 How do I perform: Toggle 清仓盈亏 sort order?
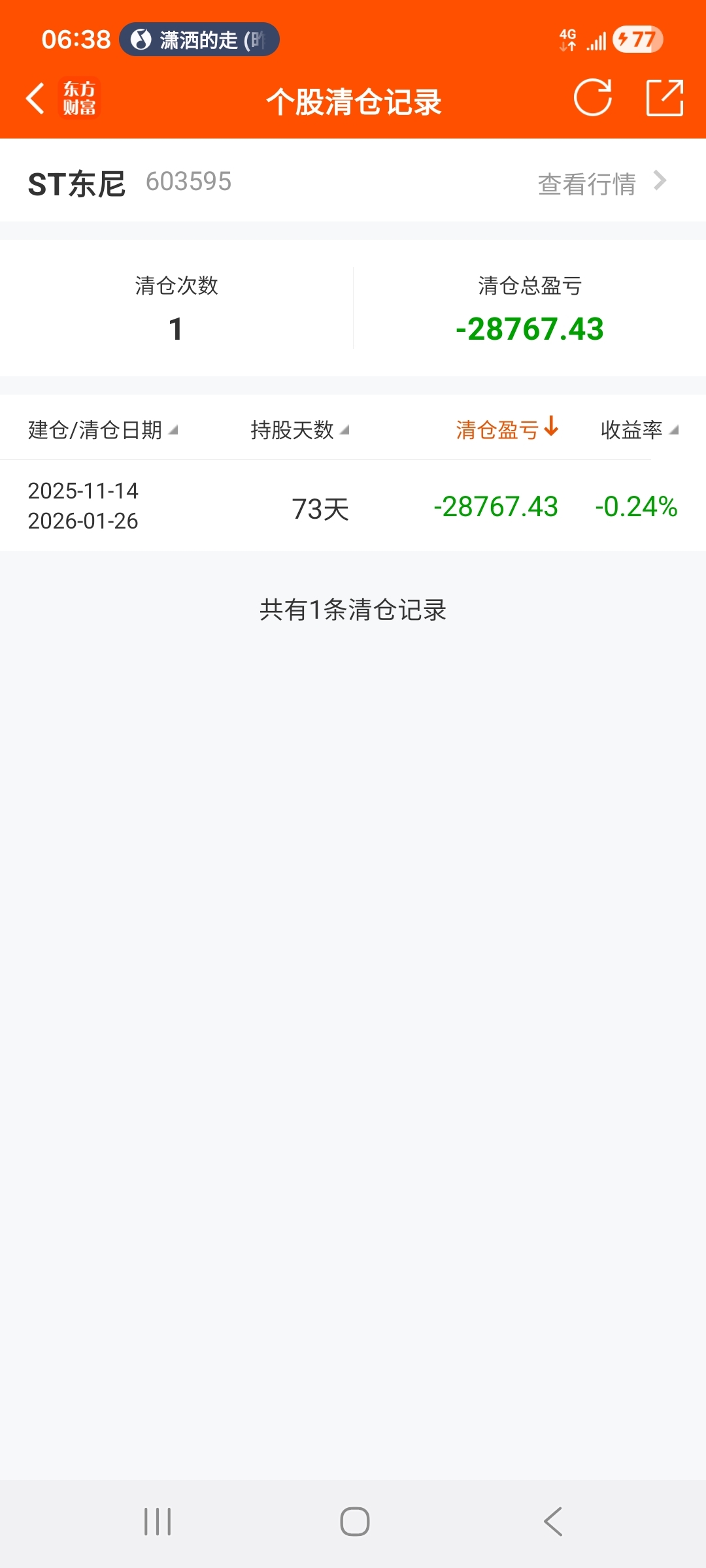tap(507, 429)
